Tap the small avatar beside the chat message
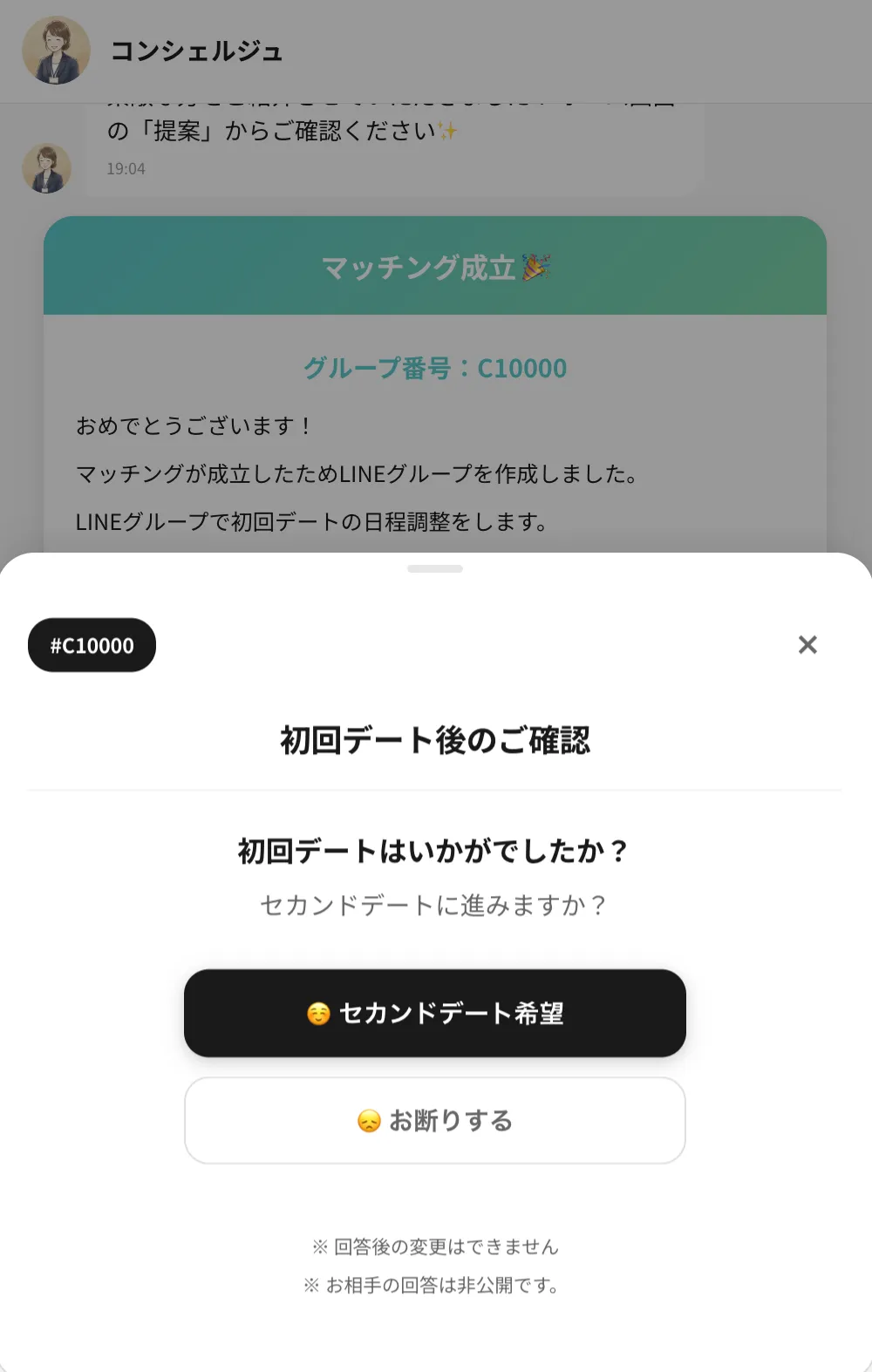Image resolution: width=872 pixels, height=1372 pixels. [x=46, y=168]
